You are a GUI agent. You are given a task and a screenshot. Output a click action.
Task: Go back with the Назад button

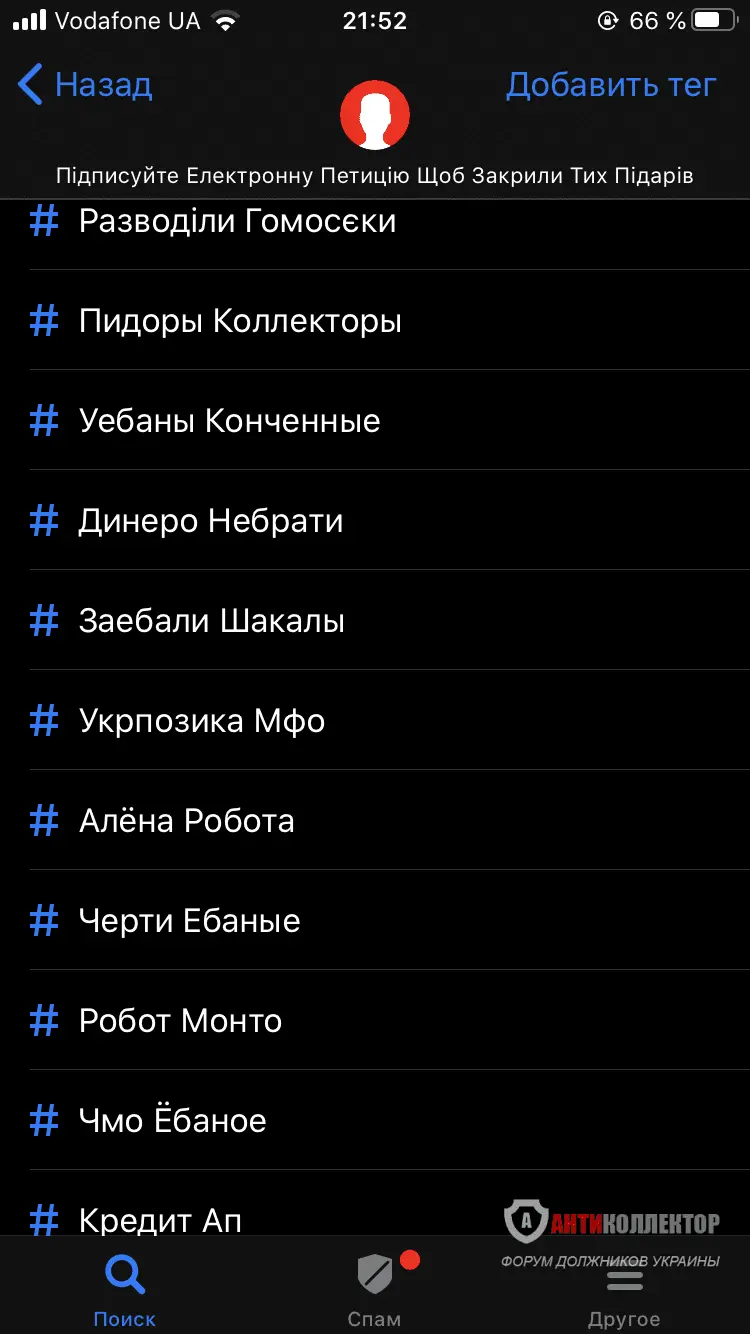[x=85, y=85]
